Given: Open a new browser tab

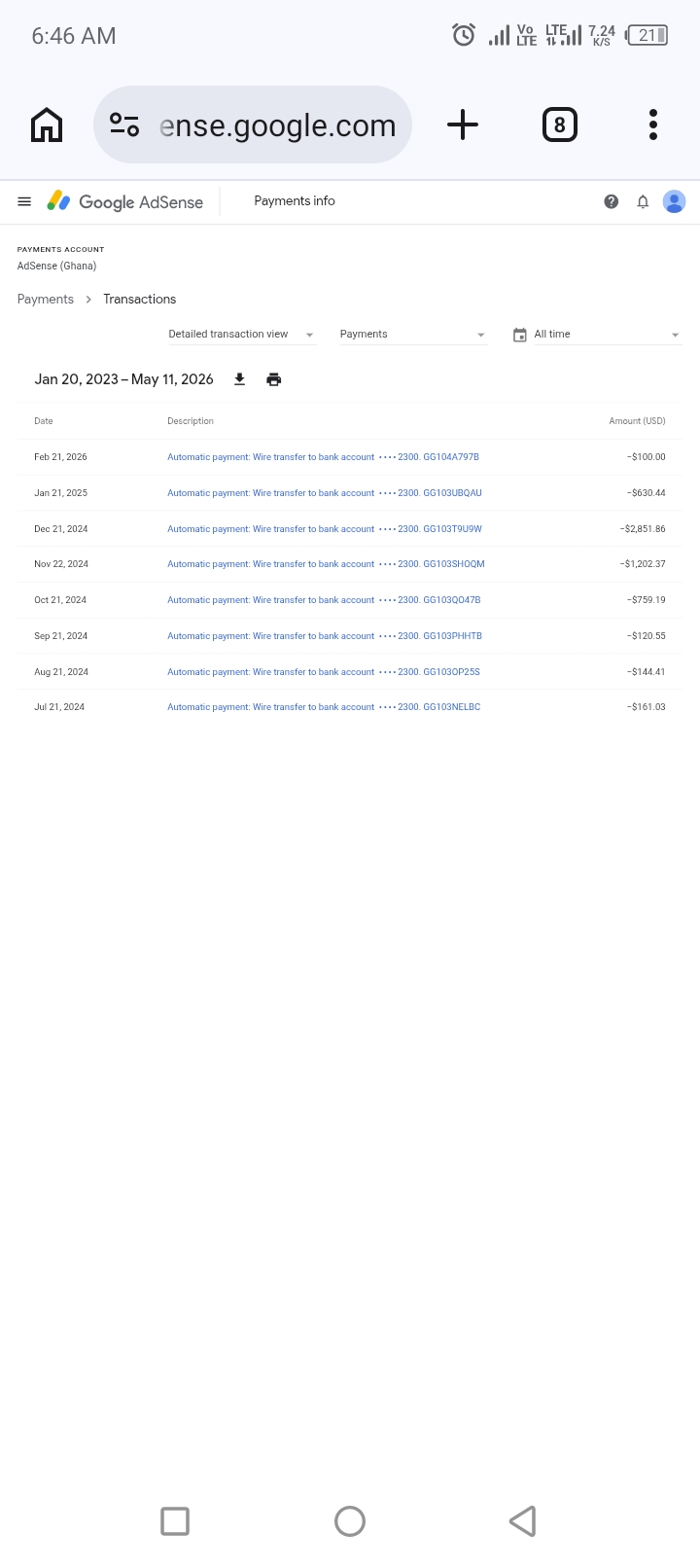Looking at the screenshot, I should pos(463,125).
